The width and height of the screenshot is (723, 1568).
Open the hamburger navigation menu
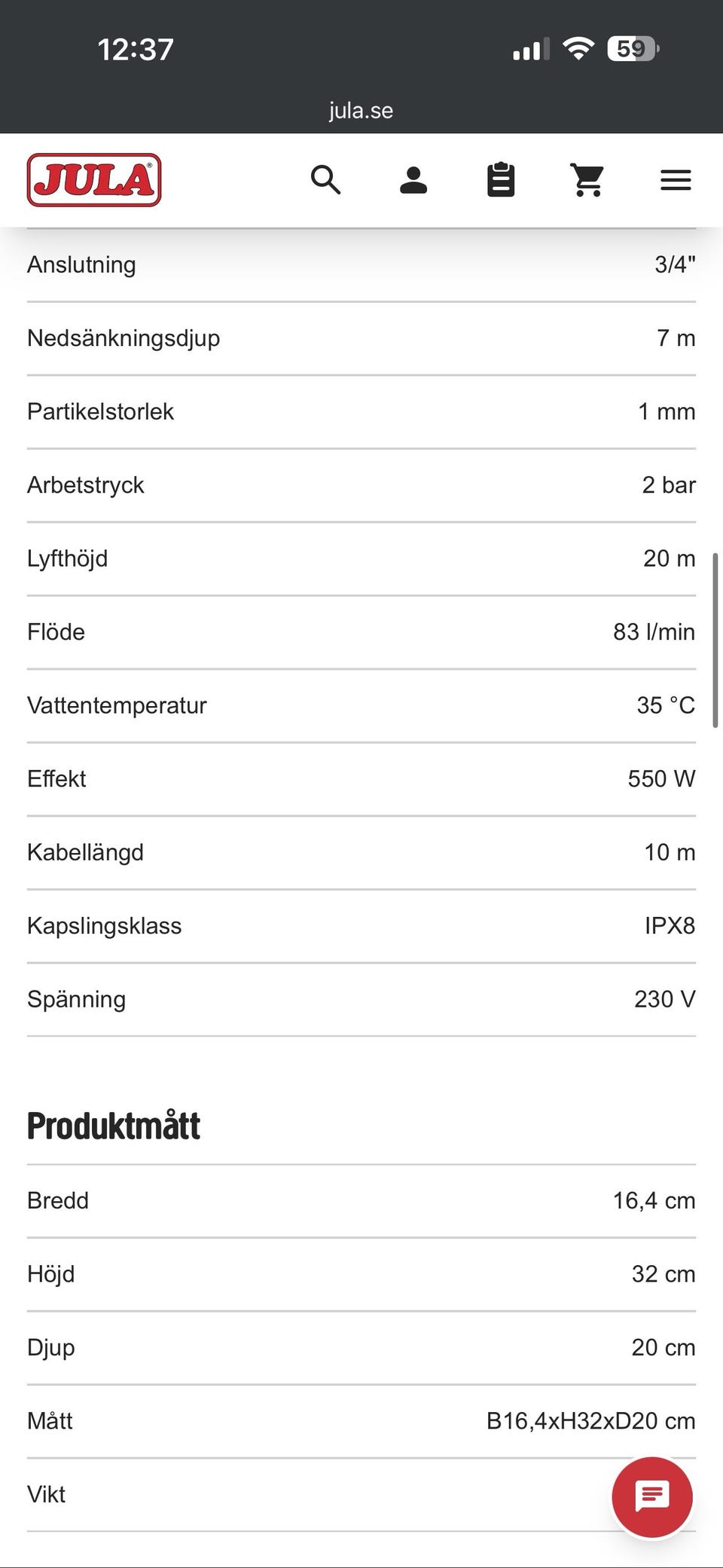pos(675,179)
